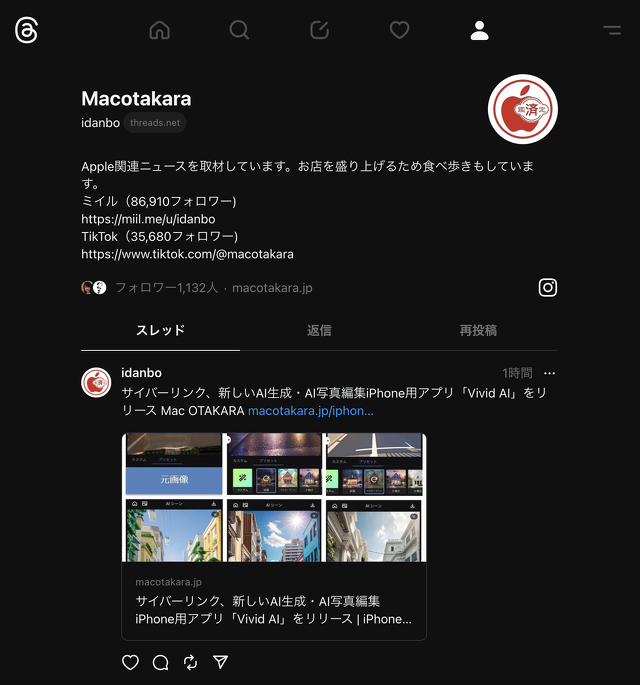The width and height of the screenshot is (640, 685).
Task: Open the Vivid AI article card
Action: [274, 535]
